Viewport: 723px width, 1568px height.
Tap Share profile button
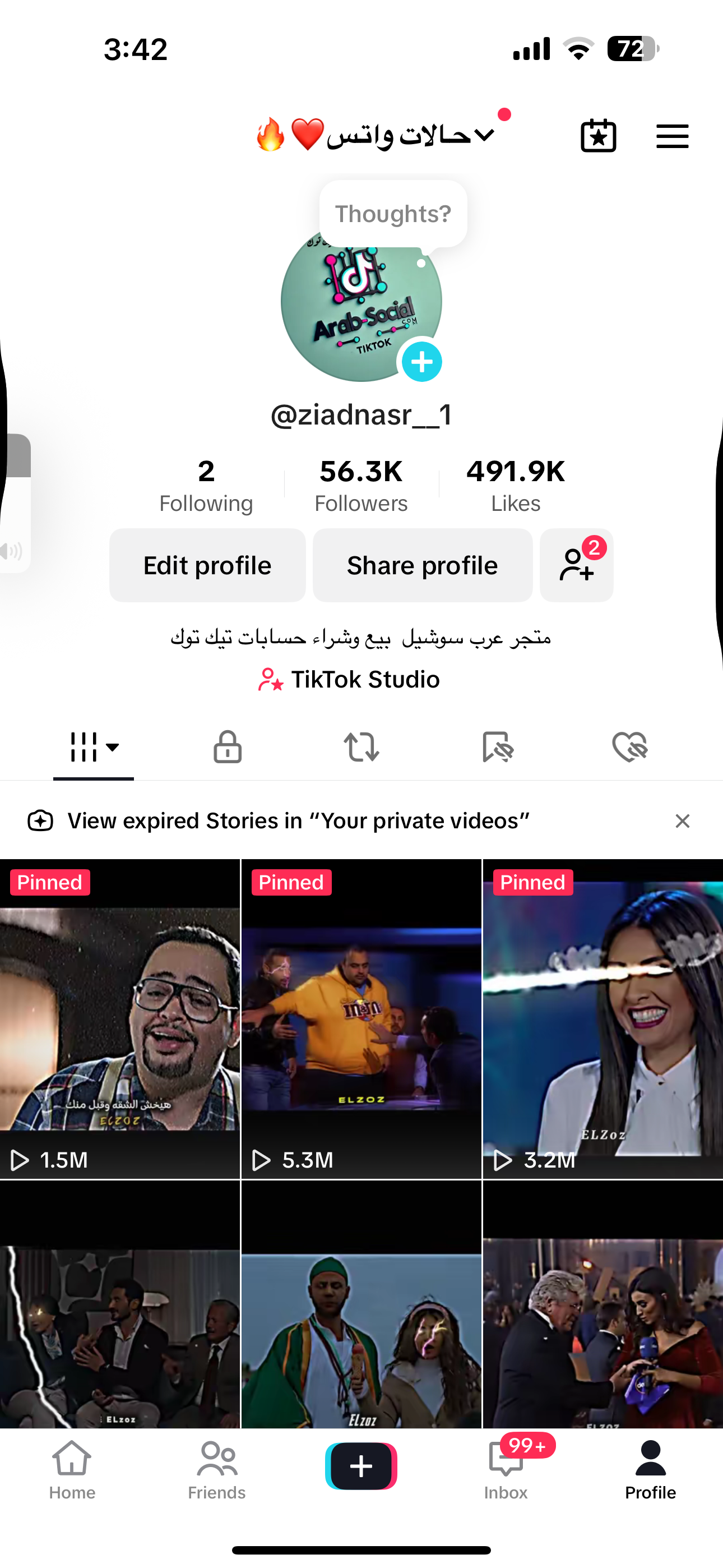423,565
